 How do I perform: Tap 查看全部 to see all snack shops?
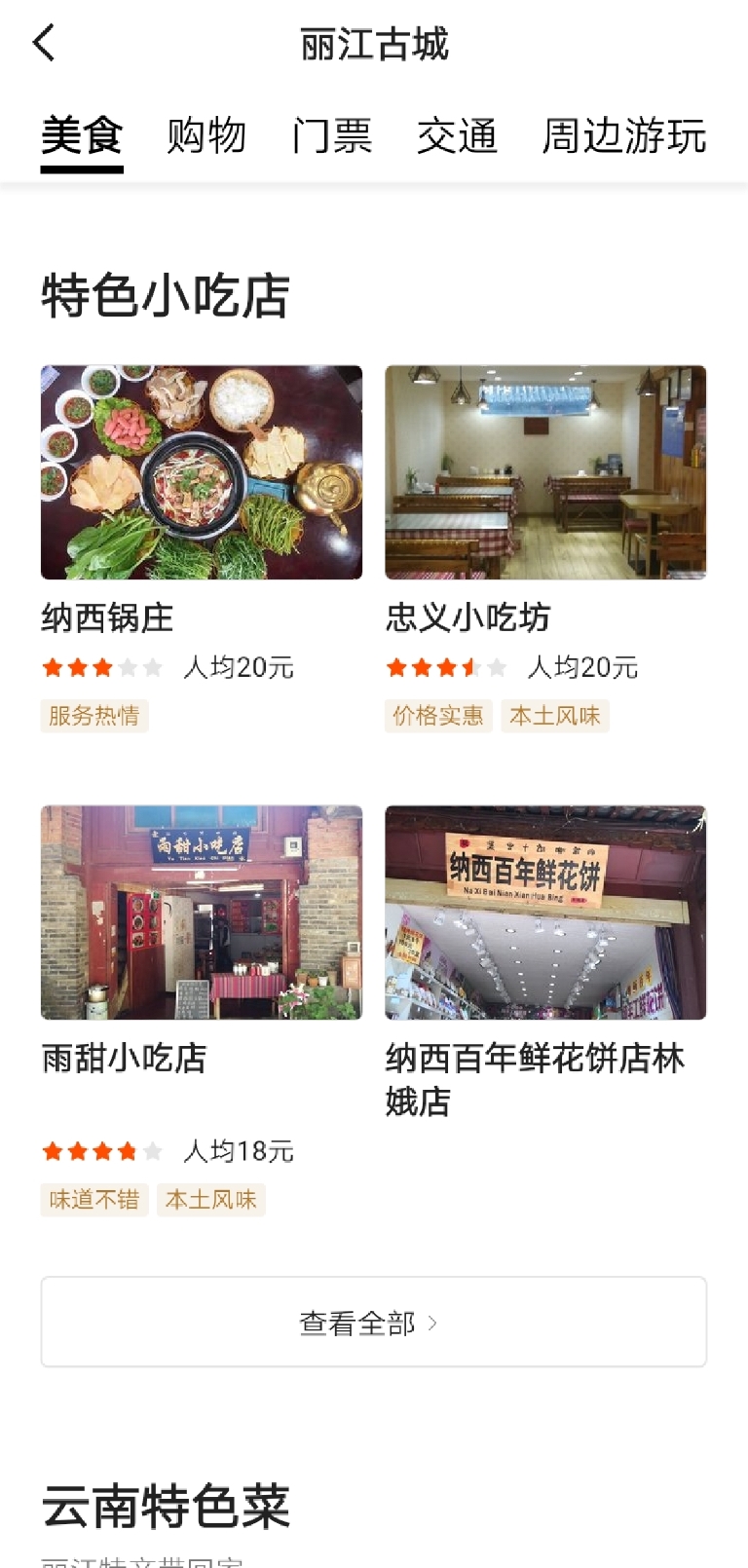374,1322
